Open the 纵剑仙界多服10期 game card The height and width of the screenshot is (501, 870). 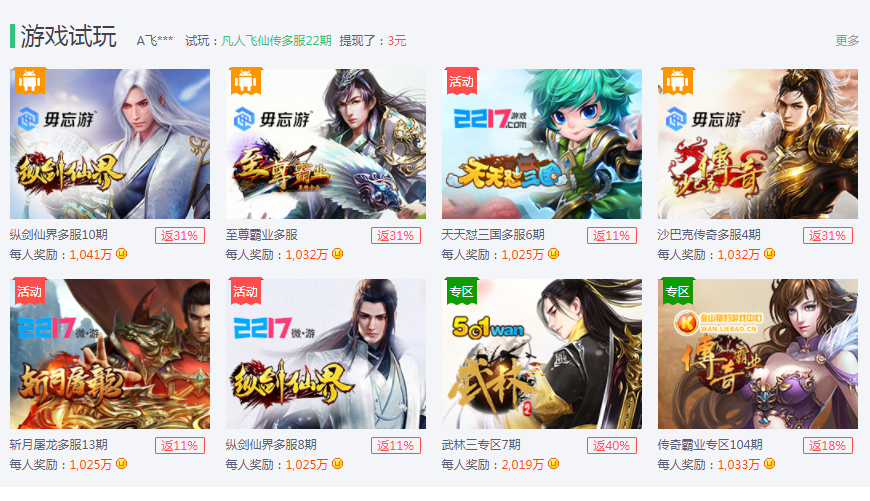tap(110, 144)
